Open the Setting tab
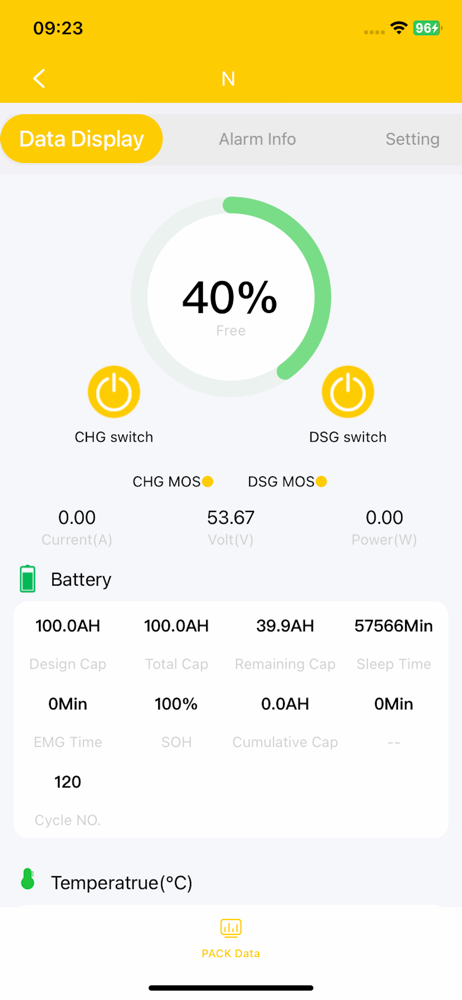This screenshot has height=1000, width=462. tap(412, 139)
